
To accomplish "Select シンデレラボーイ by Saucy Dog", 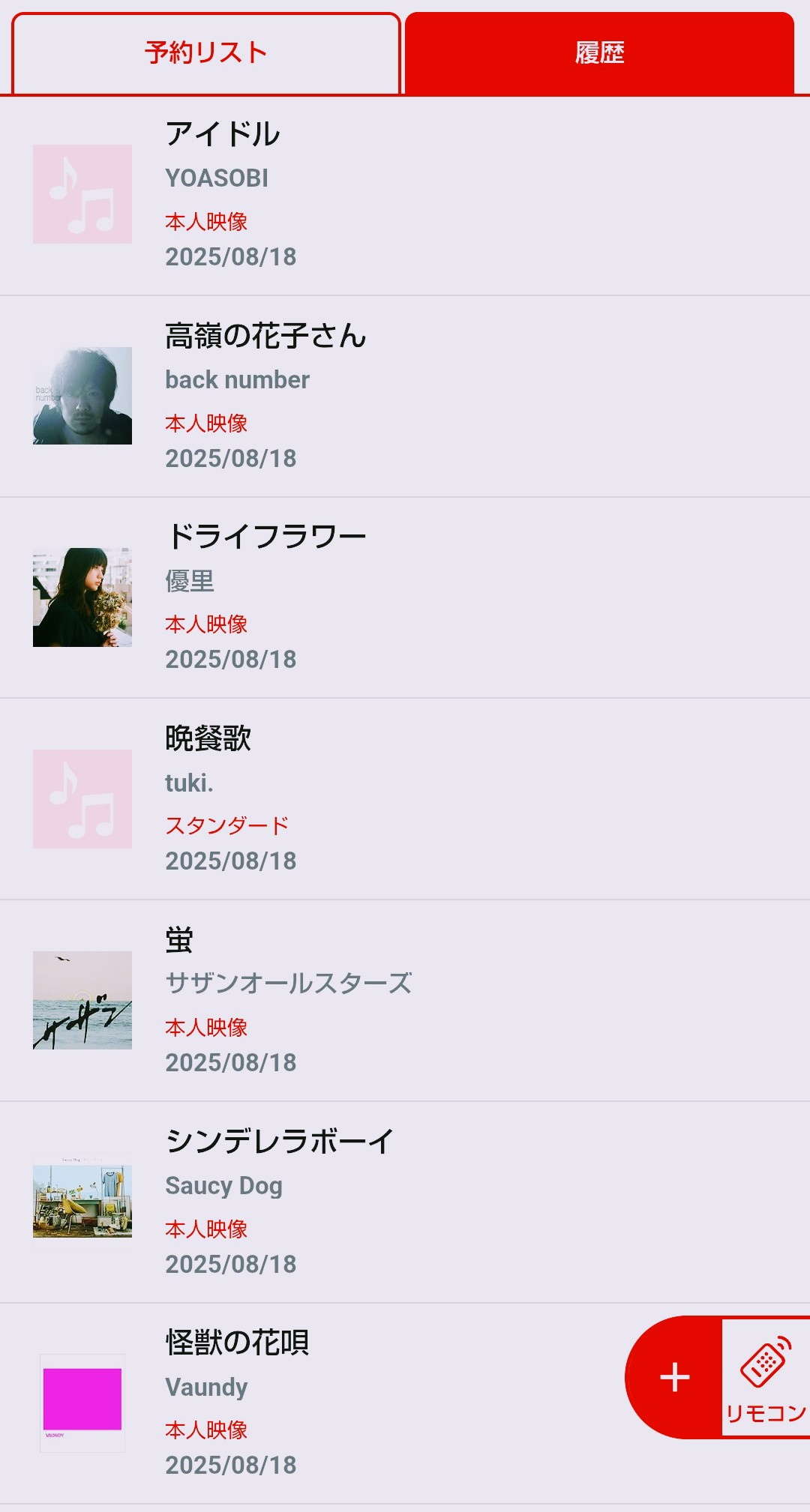I will [405, 1202].
